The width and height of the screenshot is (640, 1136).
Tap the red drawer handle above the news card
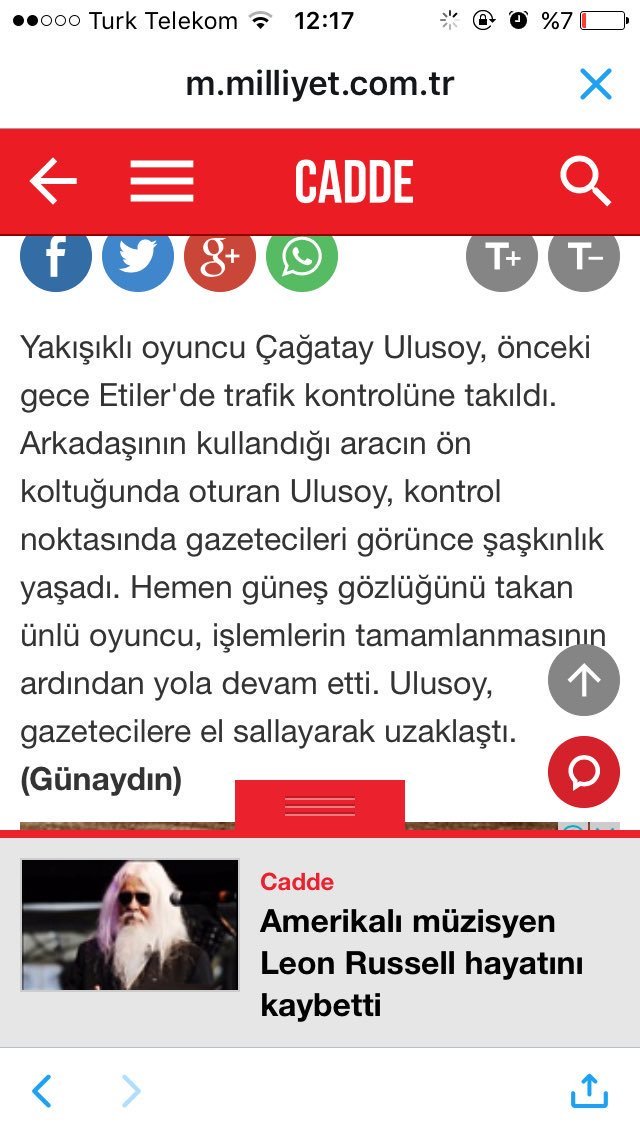coord(320,806)
